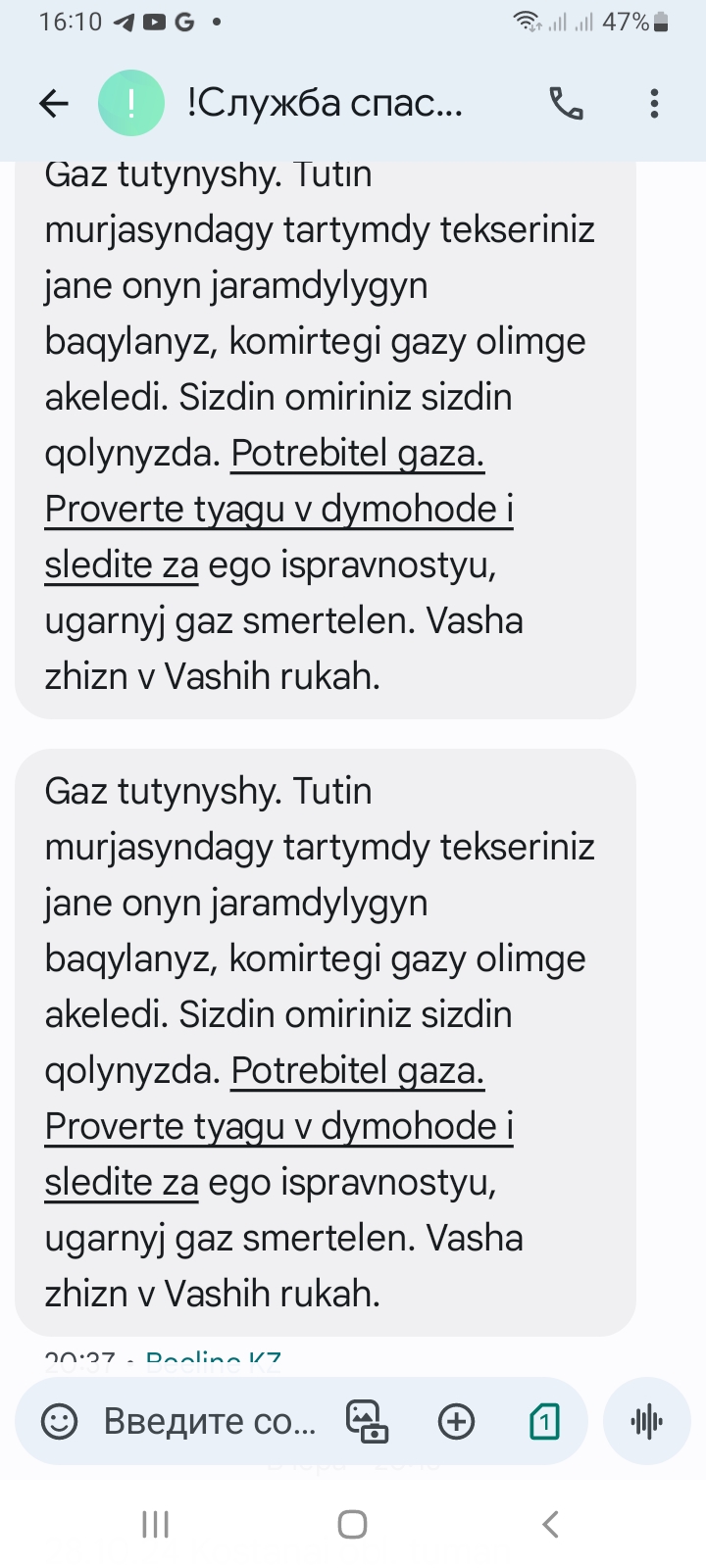
Task: Open the overflow menu
Action: (x=654, y=103)
